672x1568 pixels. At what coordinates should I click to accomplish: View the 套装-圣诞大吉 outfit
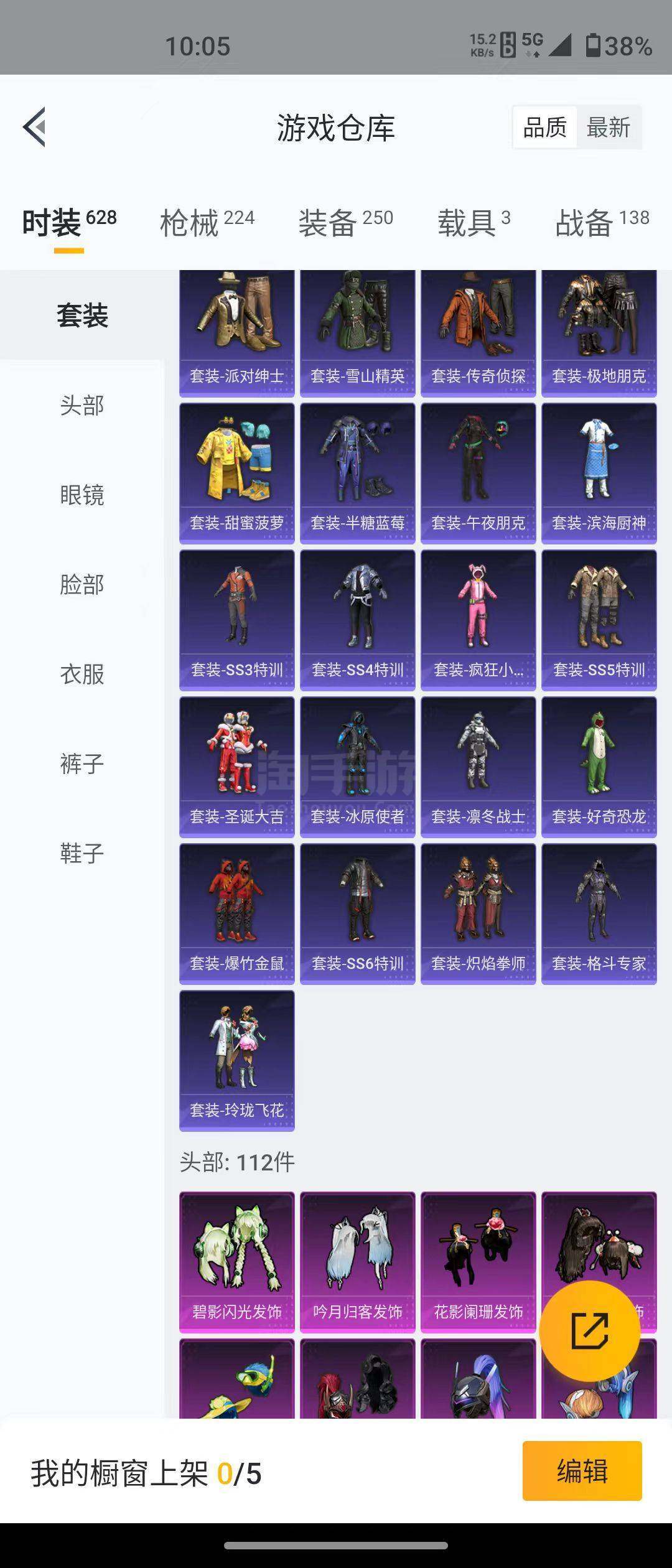[237, 767]
